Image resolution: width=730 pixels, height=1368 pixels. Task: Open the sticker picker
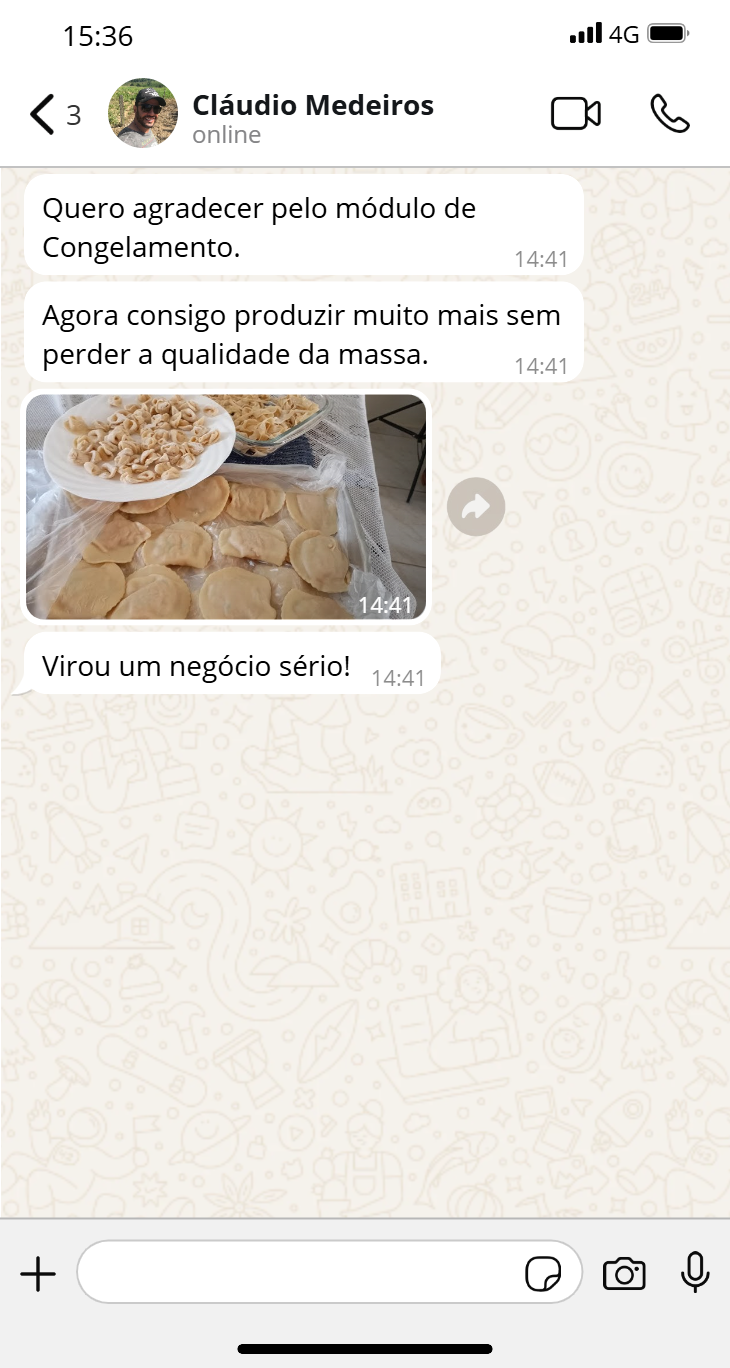click(x=543, y=1274)
